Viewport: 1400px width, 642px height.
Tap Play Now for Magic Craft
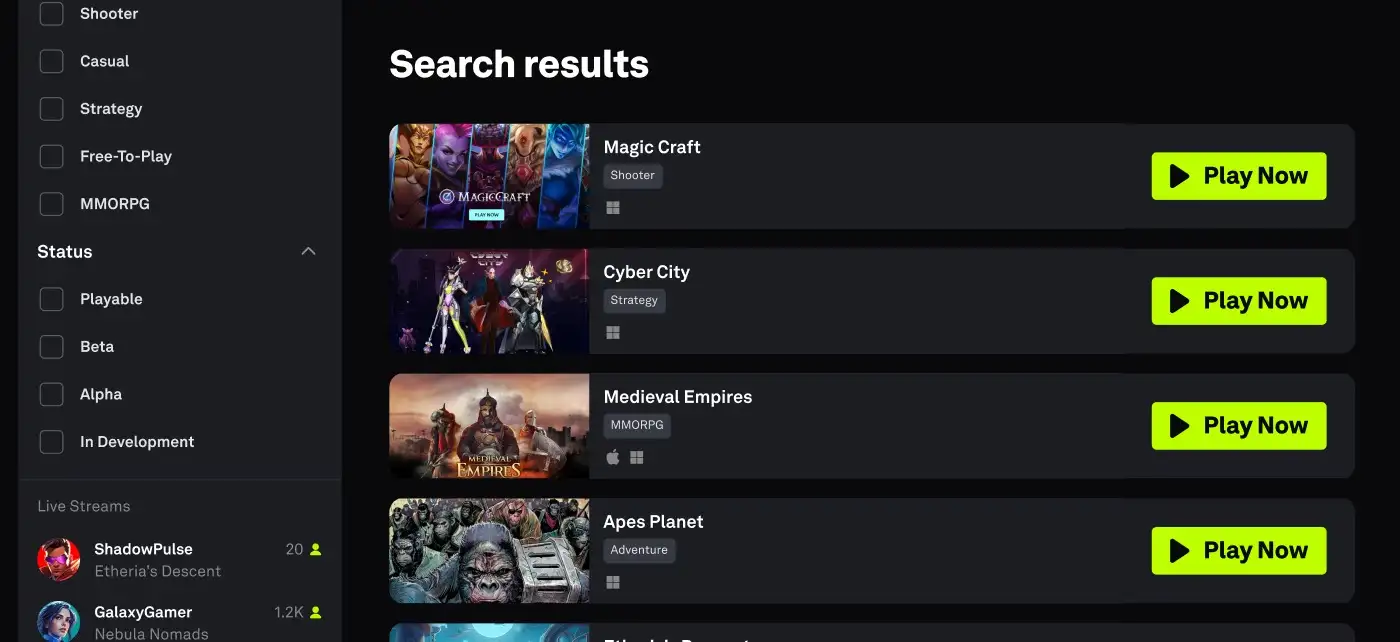[1238, 176]
